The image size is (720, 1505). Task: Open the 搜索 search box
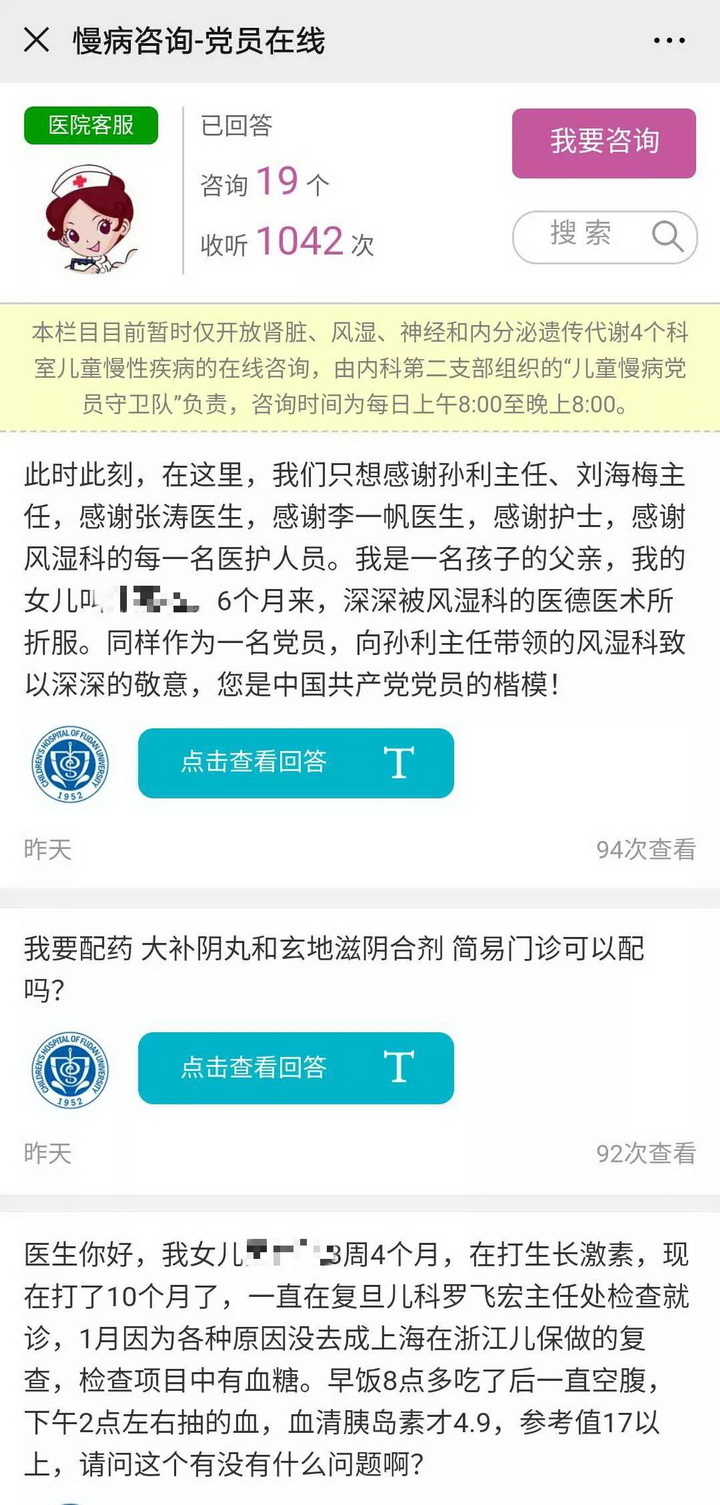[604, 236]
